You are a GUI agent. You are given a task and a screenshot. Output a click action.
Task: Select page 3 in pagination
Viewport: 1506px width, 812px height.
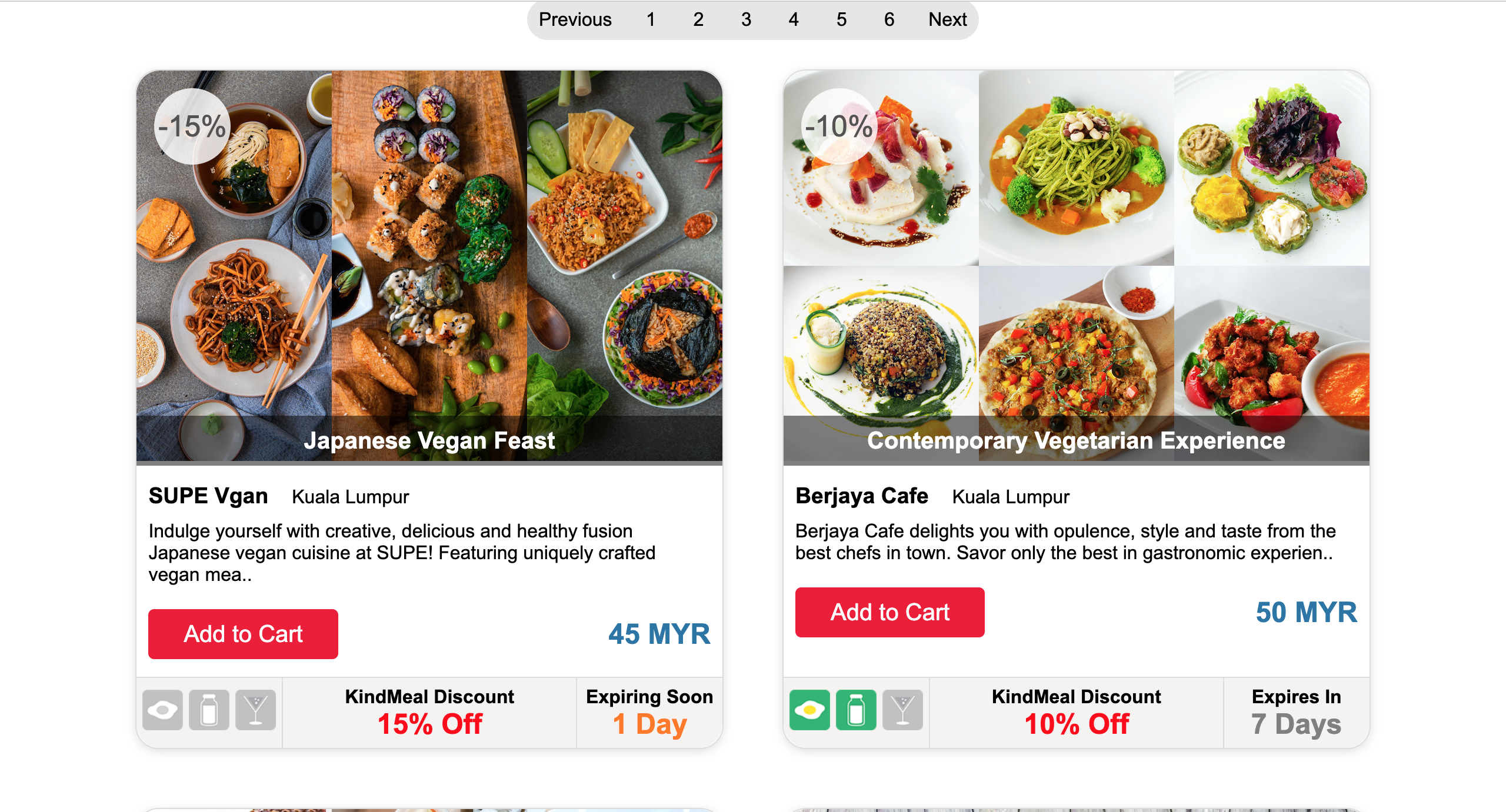(x=746, y=19)
